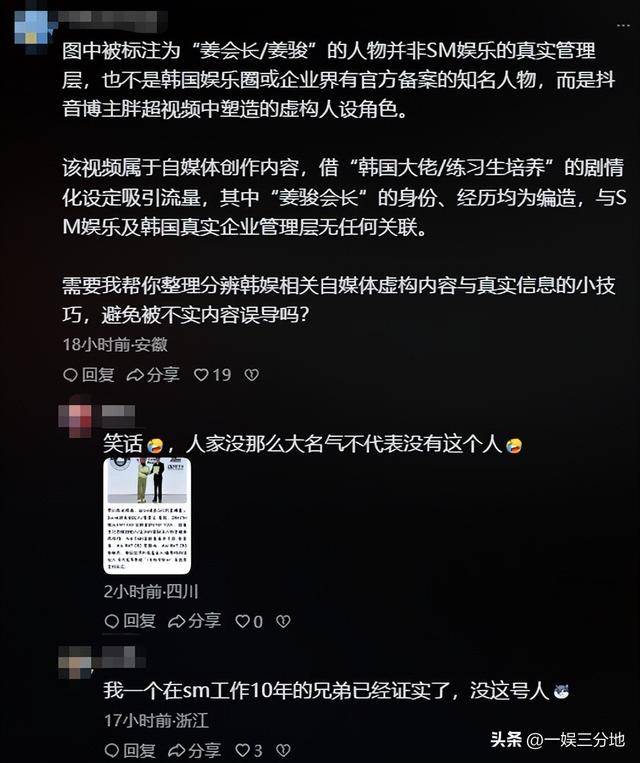This screenshot has height=763, width=640.
Task: Dislike the comment posted from 四川
Action: (283, 621)
